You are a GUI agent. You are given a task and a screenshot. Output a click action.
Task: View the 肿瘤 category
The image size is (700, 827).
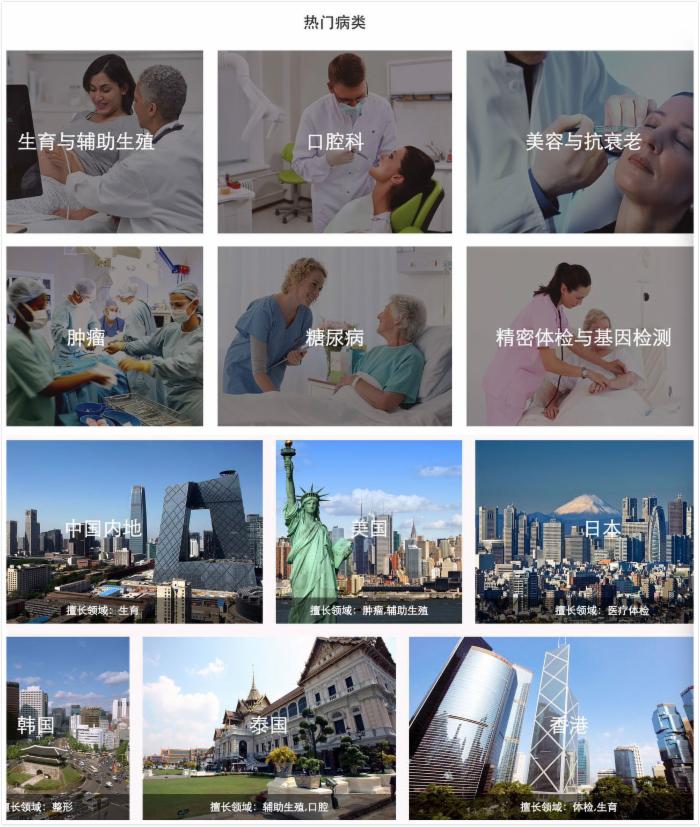104,337
